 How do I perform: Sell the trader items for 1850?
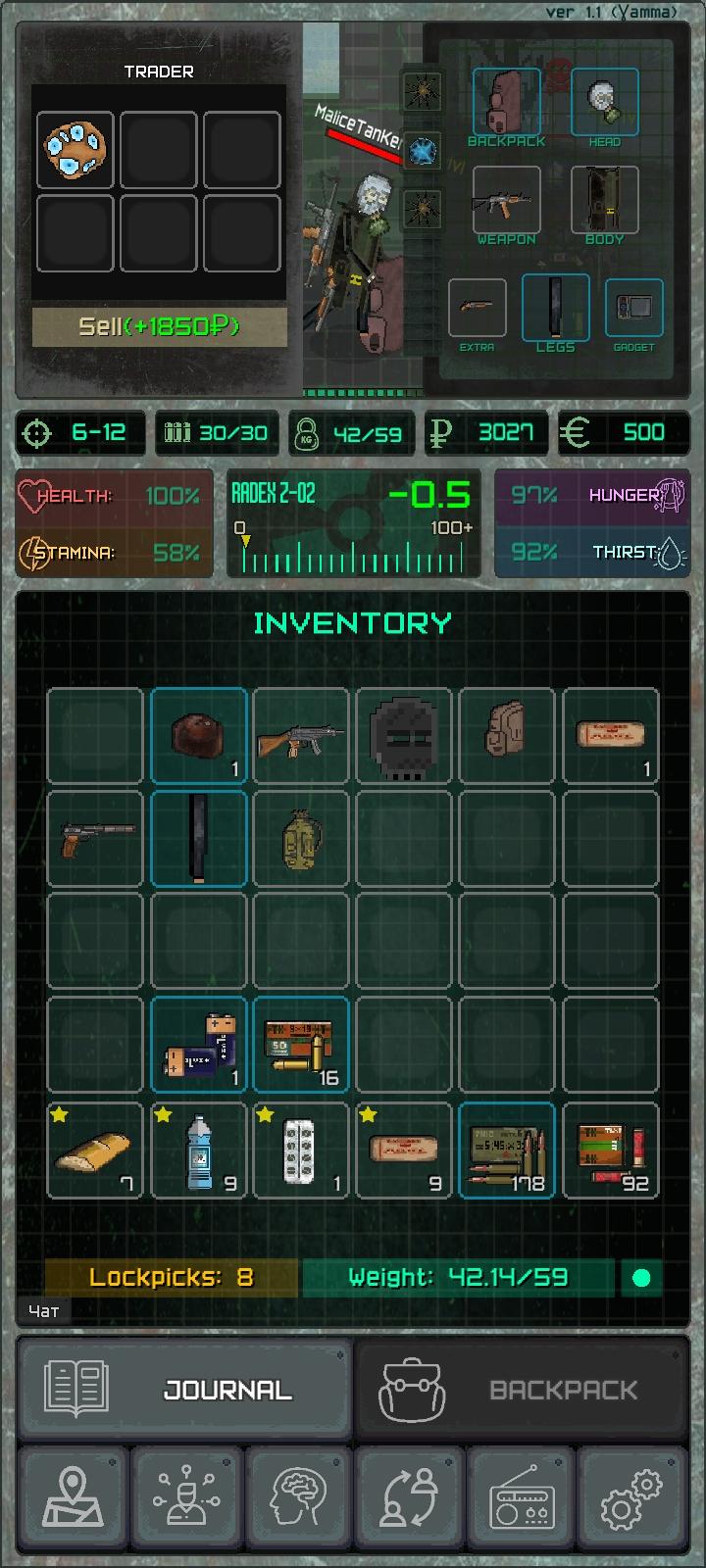(x=159, y=326)
